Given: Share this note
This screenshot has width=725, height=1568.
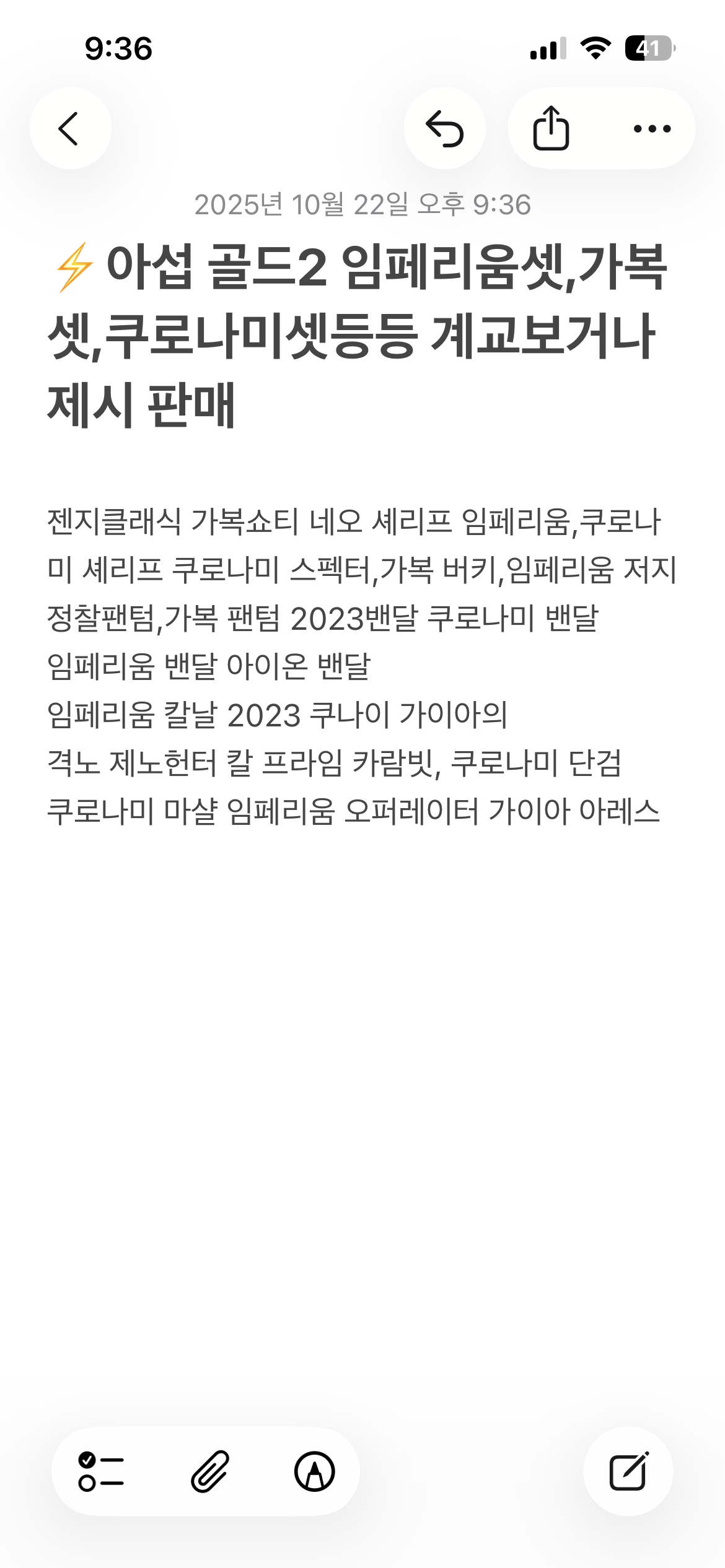Looking at the screenshot, I should point(551,128).
